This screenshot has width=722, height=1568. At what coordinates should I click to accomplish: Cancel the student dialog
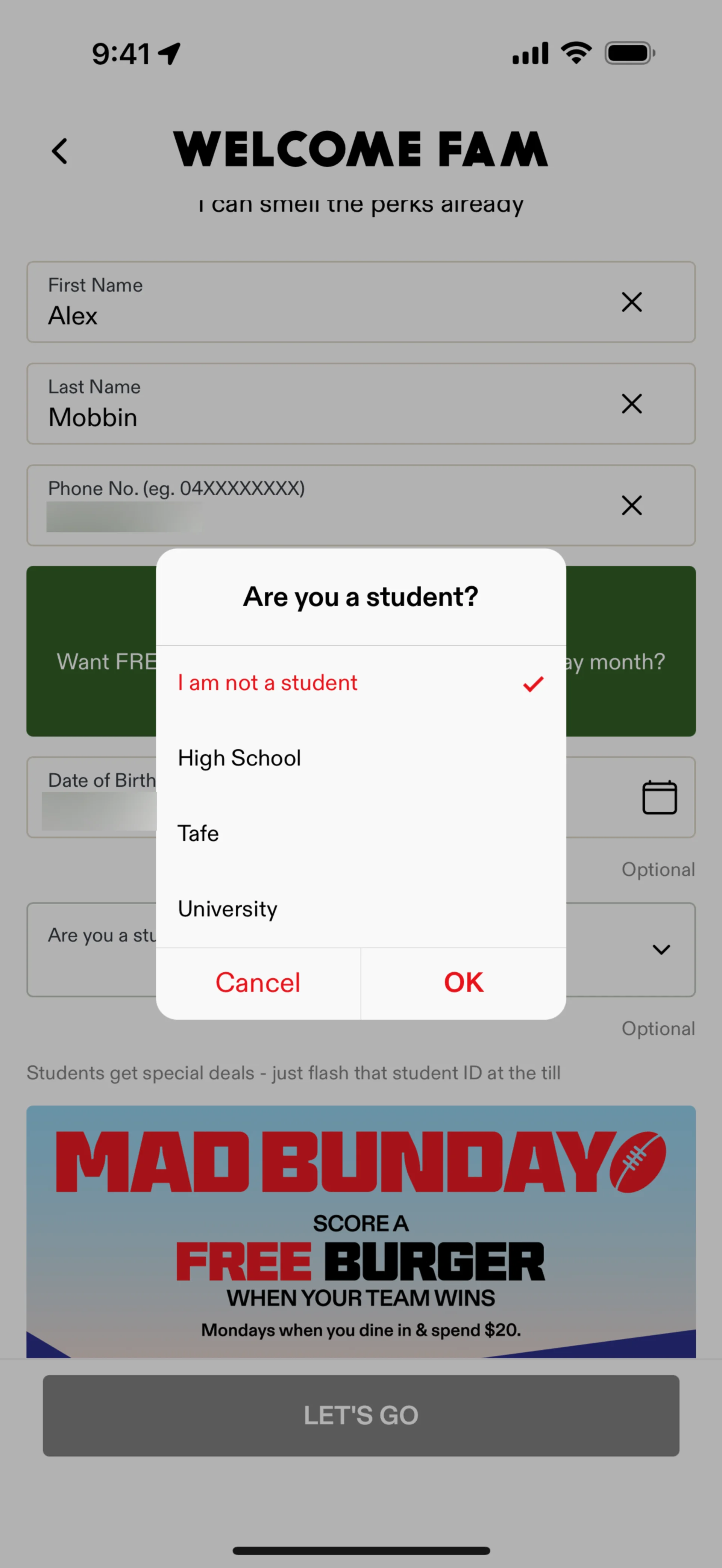click(258, 982)
